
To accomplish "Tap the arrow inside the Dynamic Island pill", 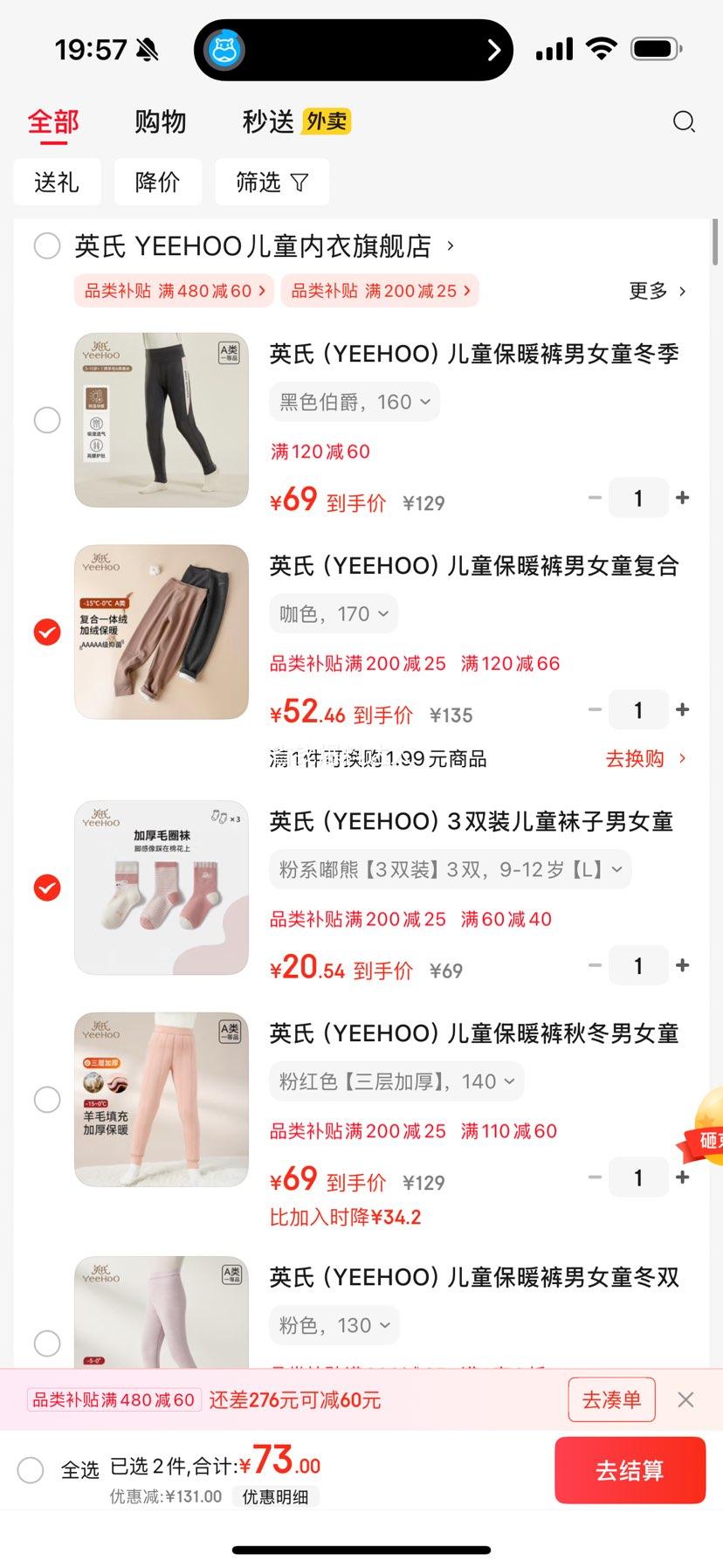I will pos(494,50).
